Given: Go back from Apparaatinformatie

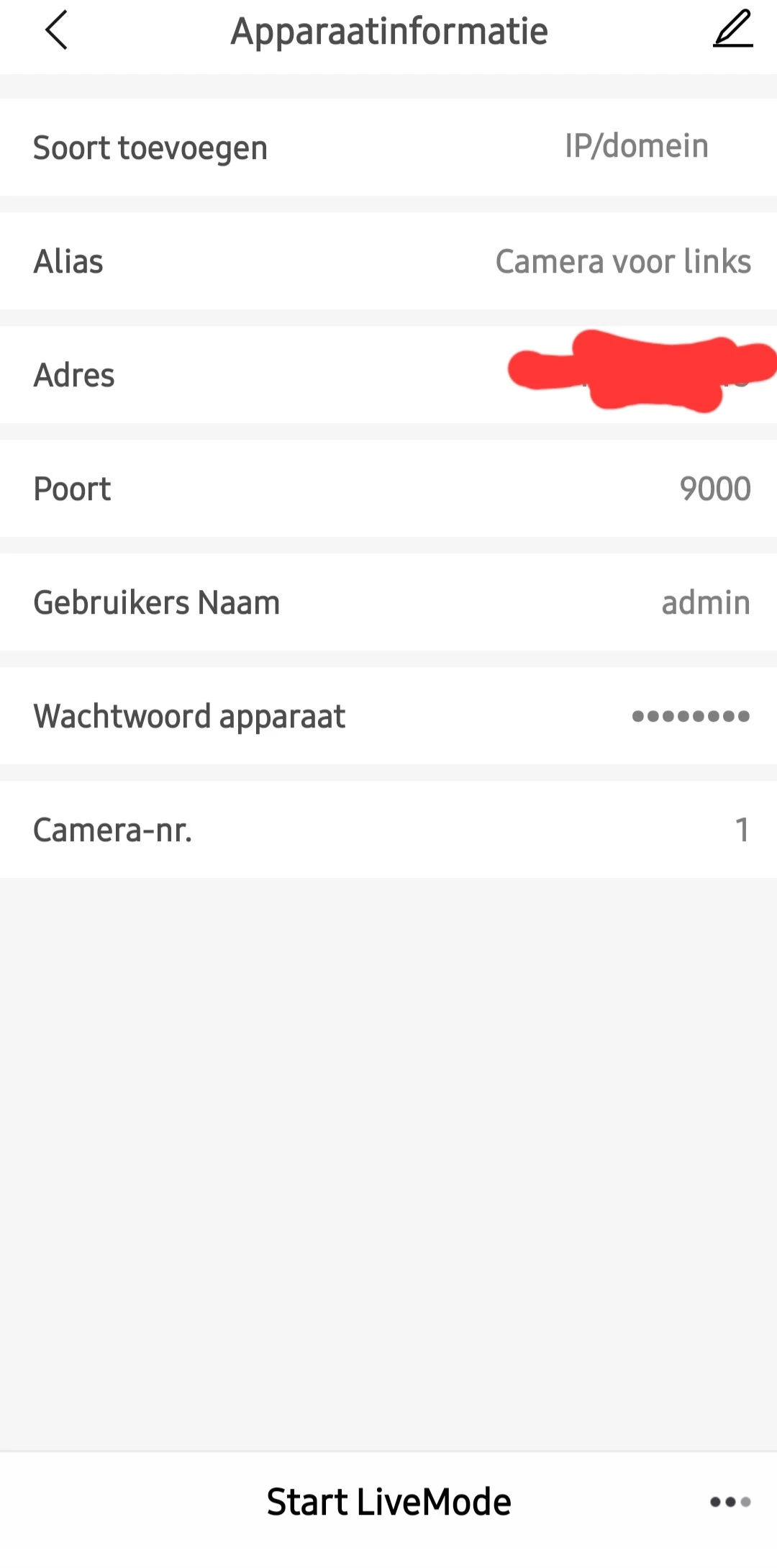Looking at the screenshot, I should pos(56,30).
